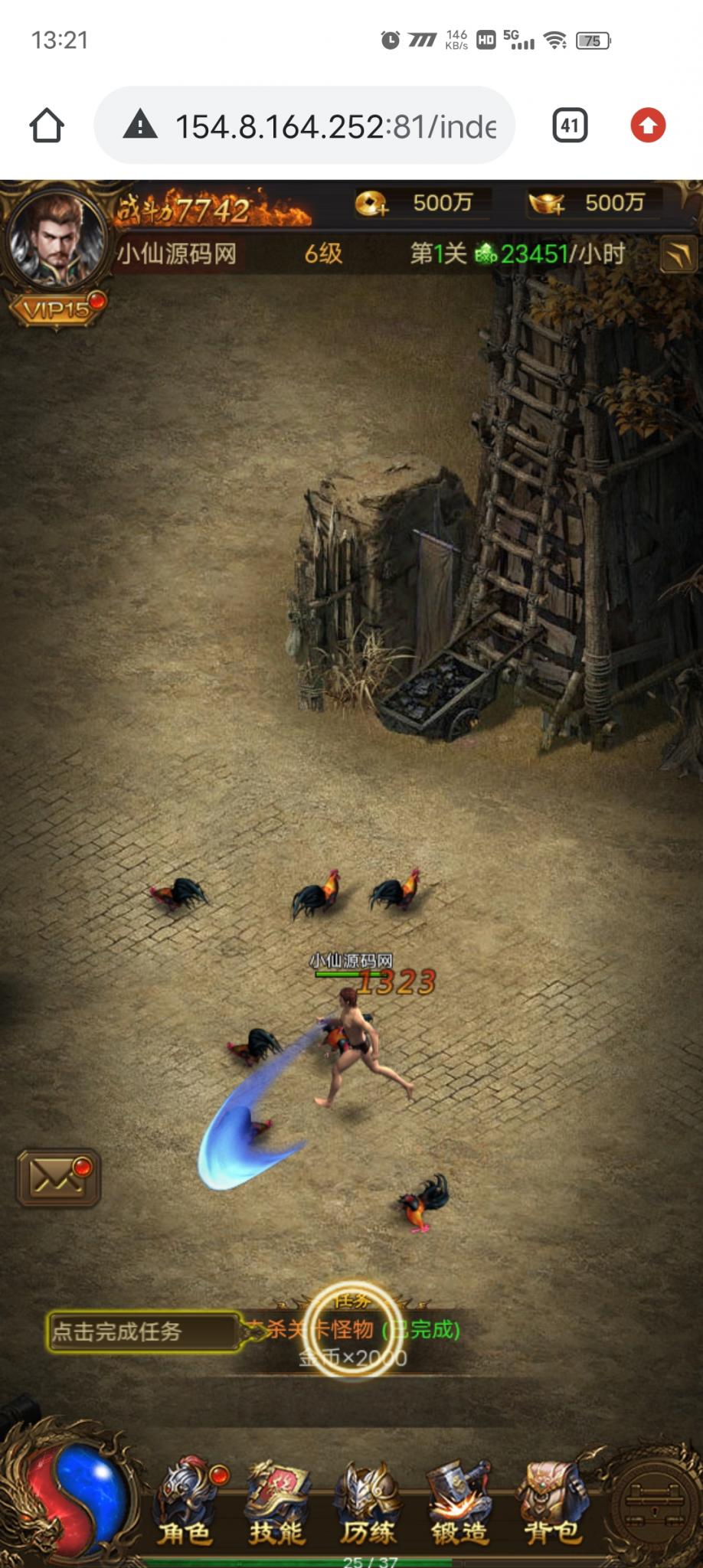703x1568 pixels.
Task: Open the 锻造 forging menu
Action: point(459,1504)
